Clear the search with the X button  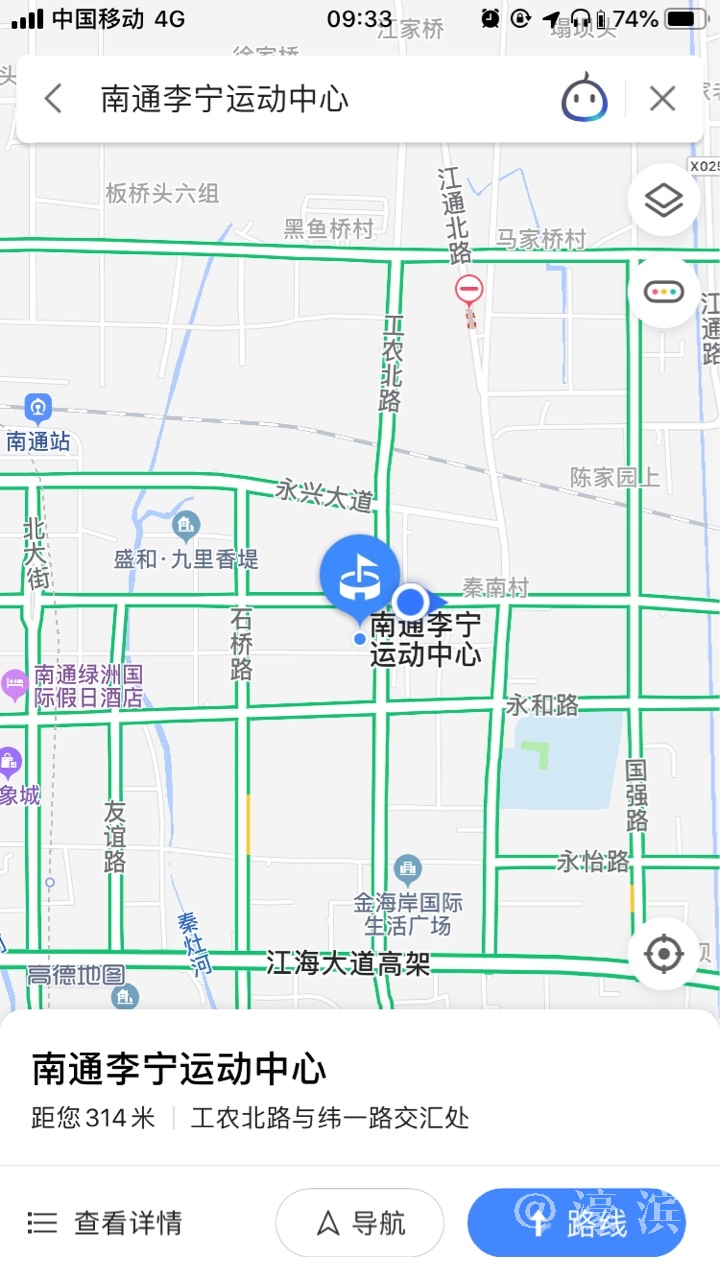663,99
